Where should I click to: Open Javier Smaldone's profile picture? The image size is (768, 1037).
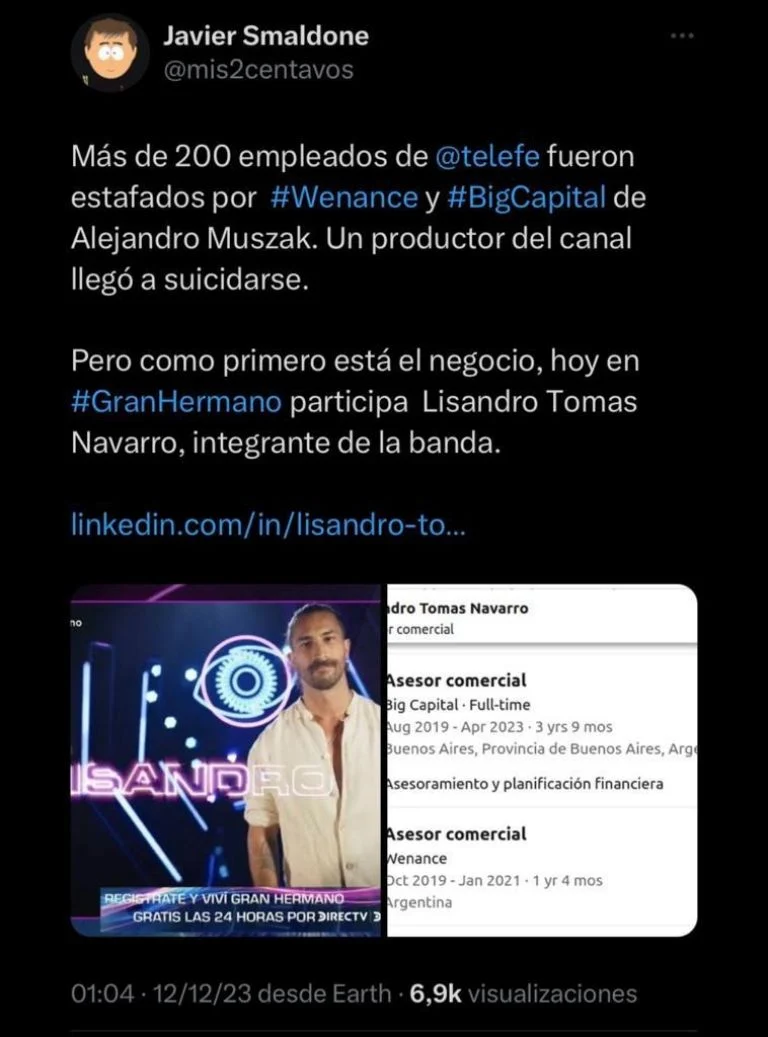[x=110, y=53]
